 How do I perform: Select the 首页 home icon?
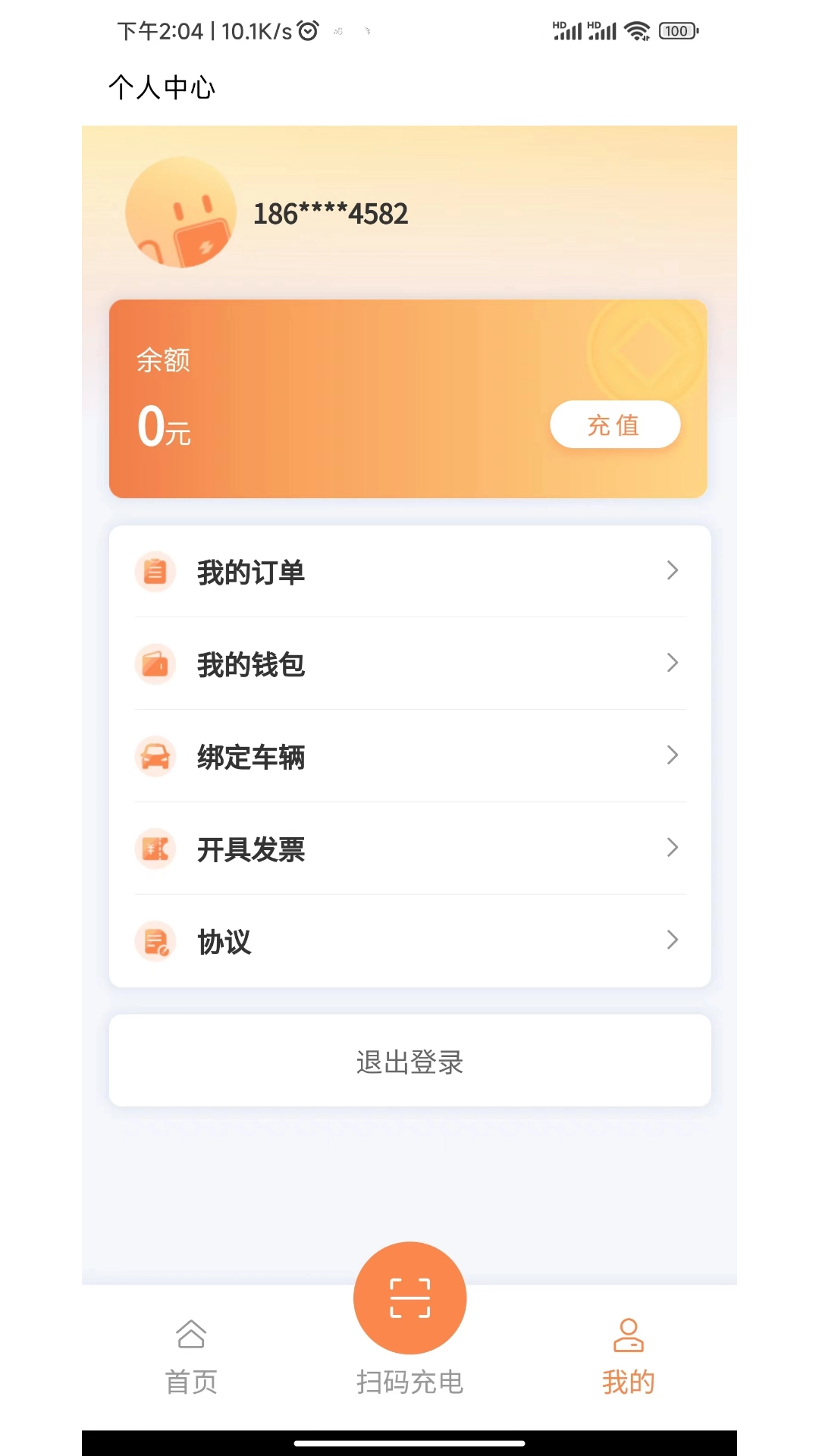point(190,1334)
